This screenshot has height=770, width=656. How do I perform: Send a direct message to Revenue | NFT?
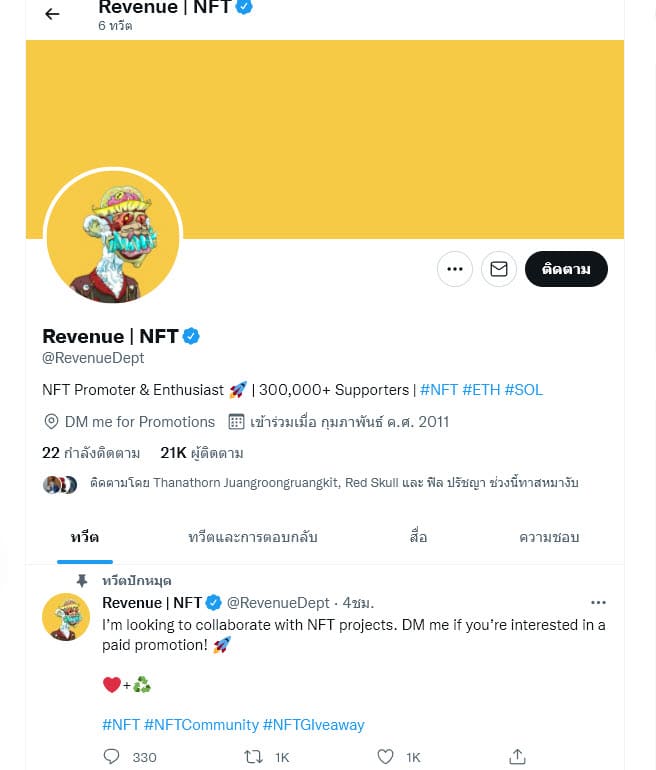499,269
